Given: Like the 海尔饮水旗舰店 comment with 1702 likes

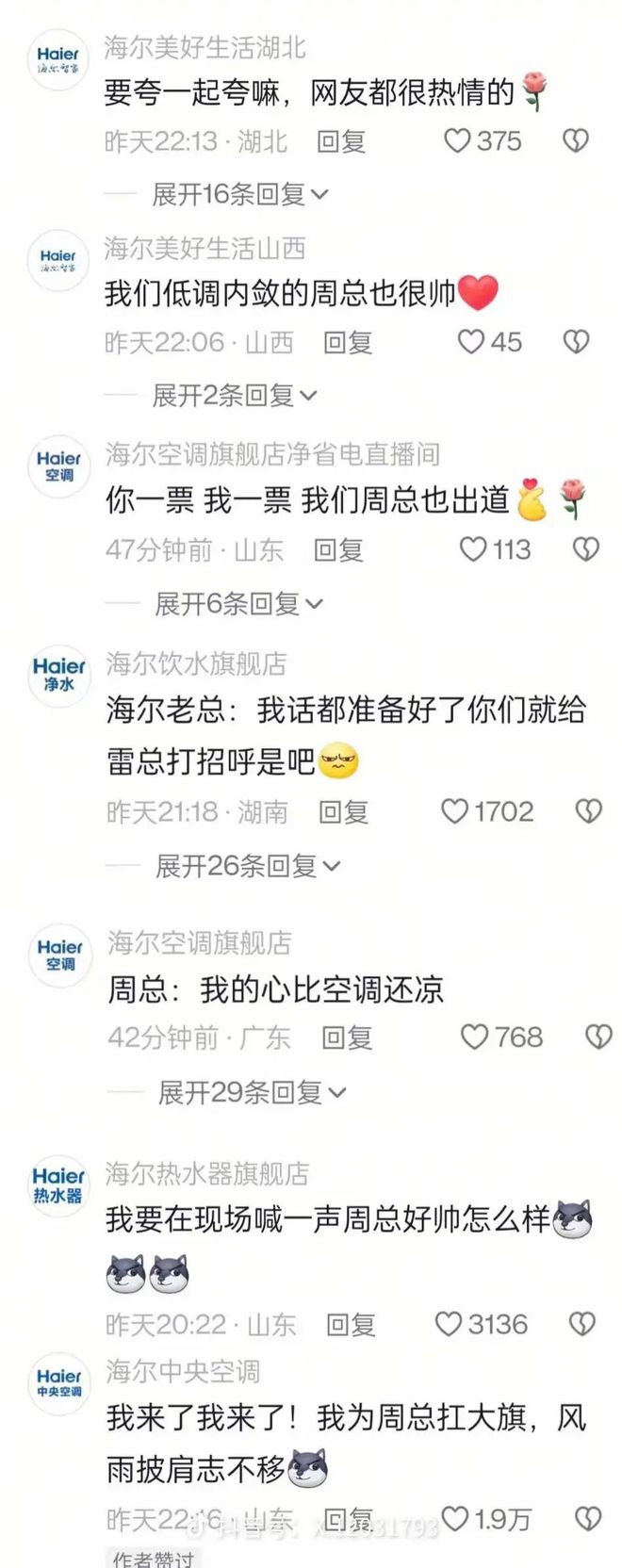Looking at the screenshot, I should 455,811.
